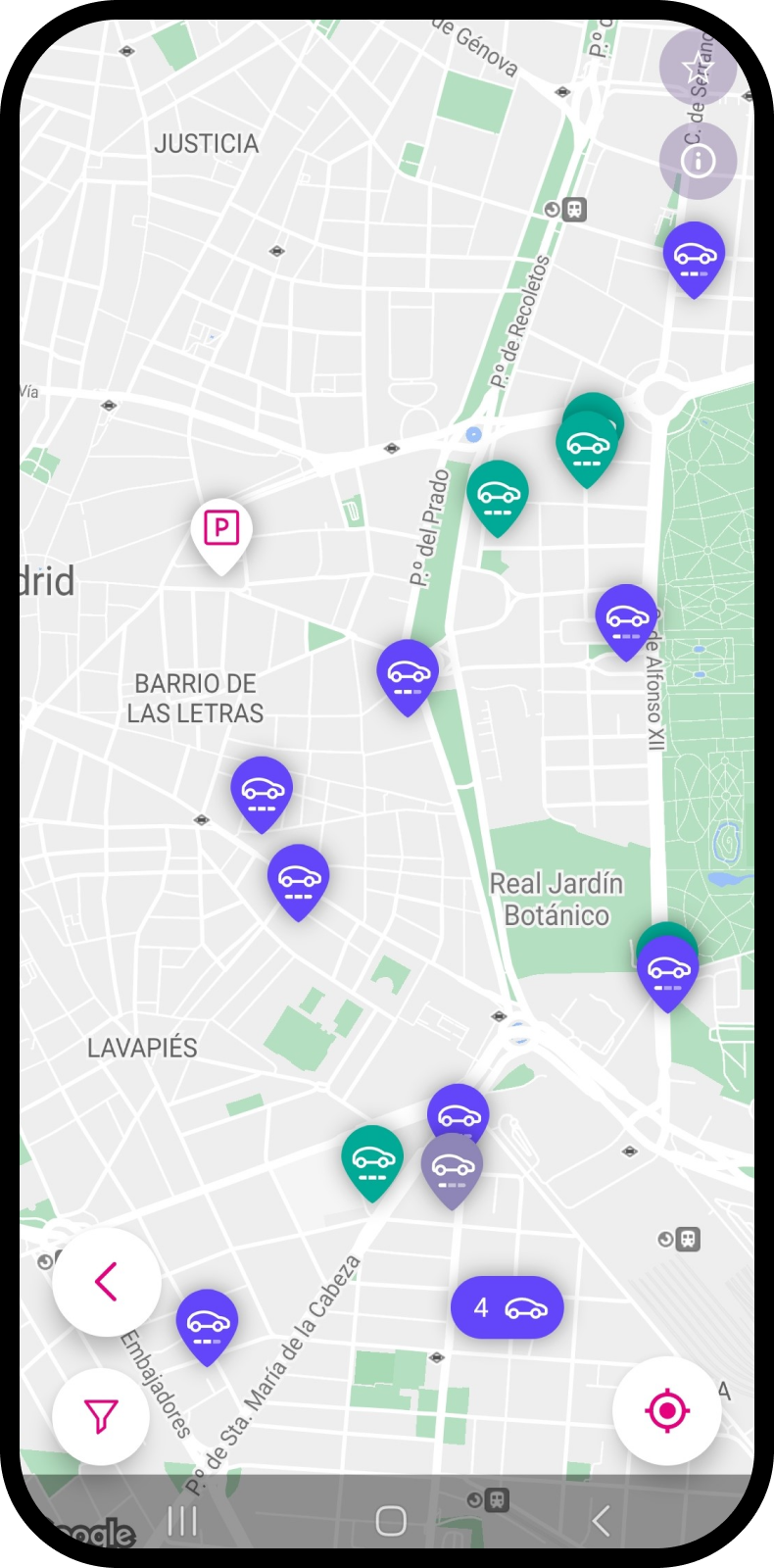This screenshot has width=774, height=1568.
Task: Select the car marker near Embajadores
Action: [x=207, y=1321]
